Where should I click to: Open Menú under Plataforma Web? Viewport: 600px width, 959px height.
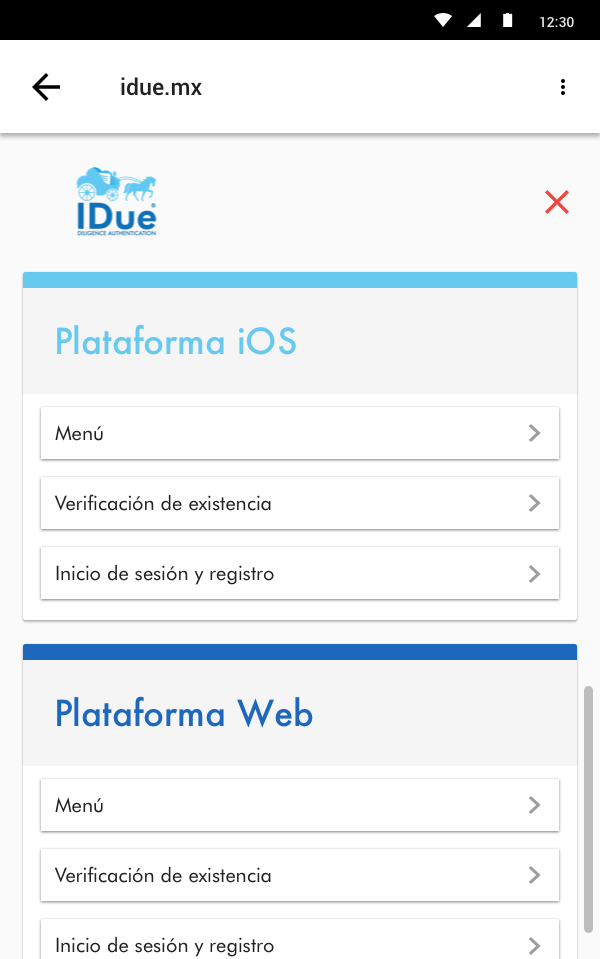pyautogui.click(x=299, y=805)
